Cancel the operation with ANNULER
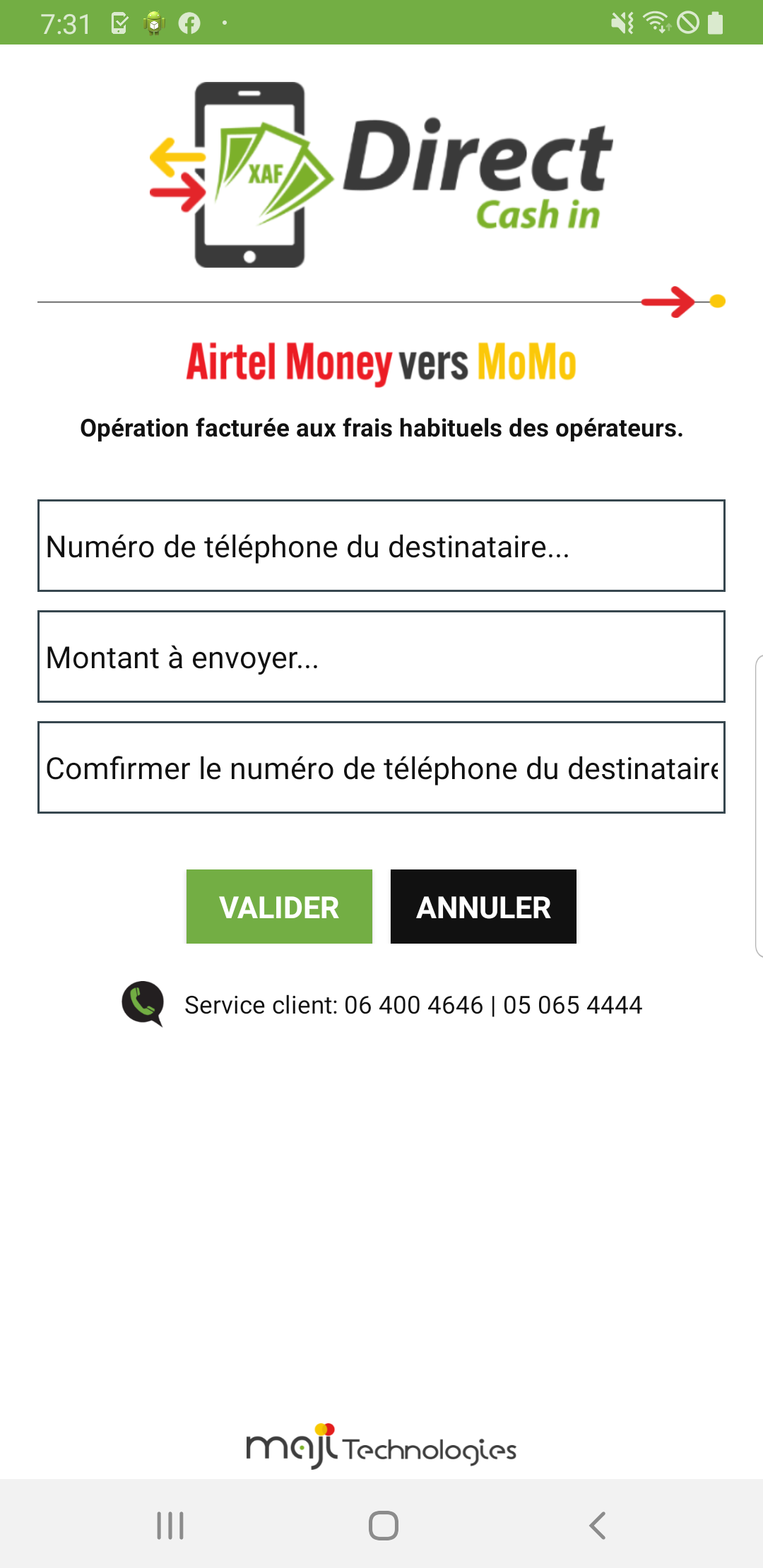Screen dimensions: 763x1568 click(x=483, y=906)
